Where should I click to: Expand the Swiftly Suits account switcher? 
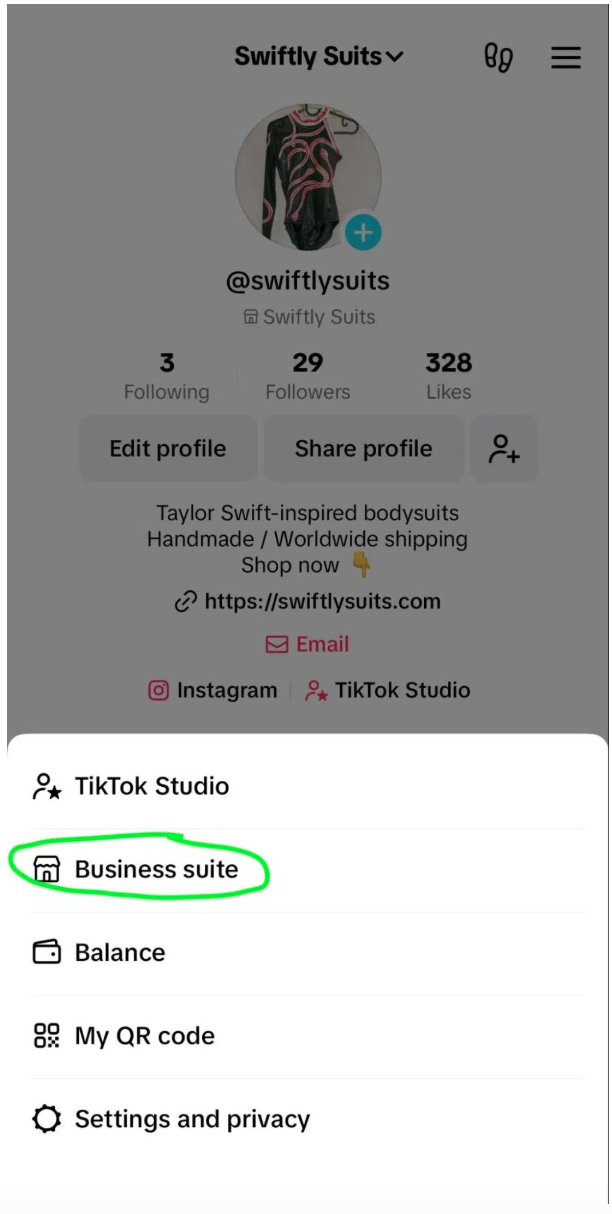(318, 57)
